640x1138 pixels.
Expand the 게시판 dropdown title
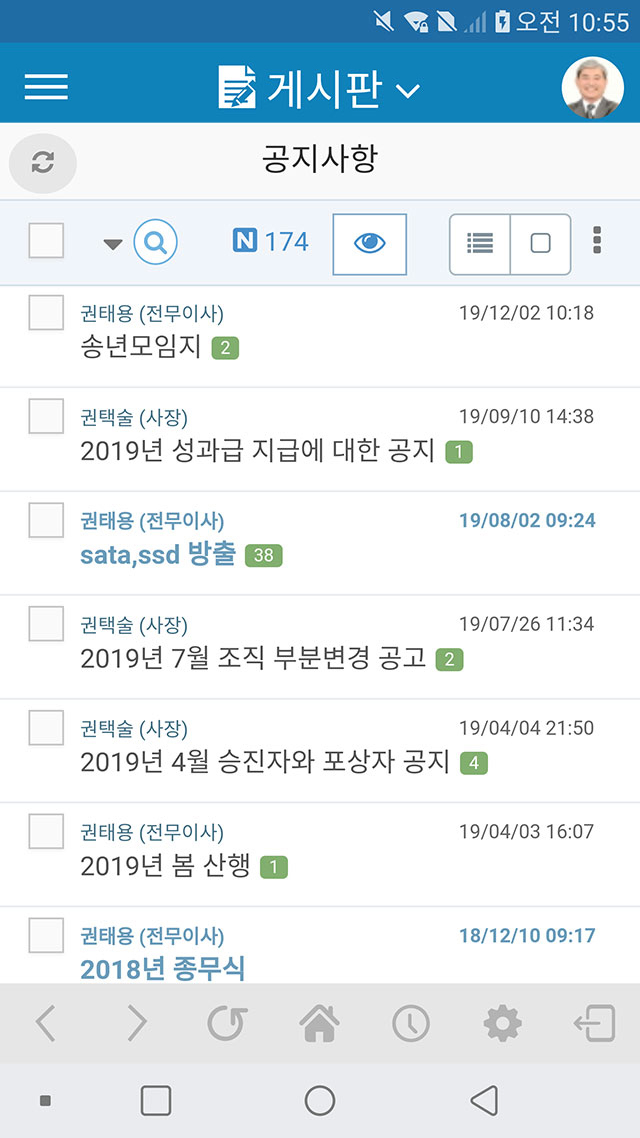319,88
